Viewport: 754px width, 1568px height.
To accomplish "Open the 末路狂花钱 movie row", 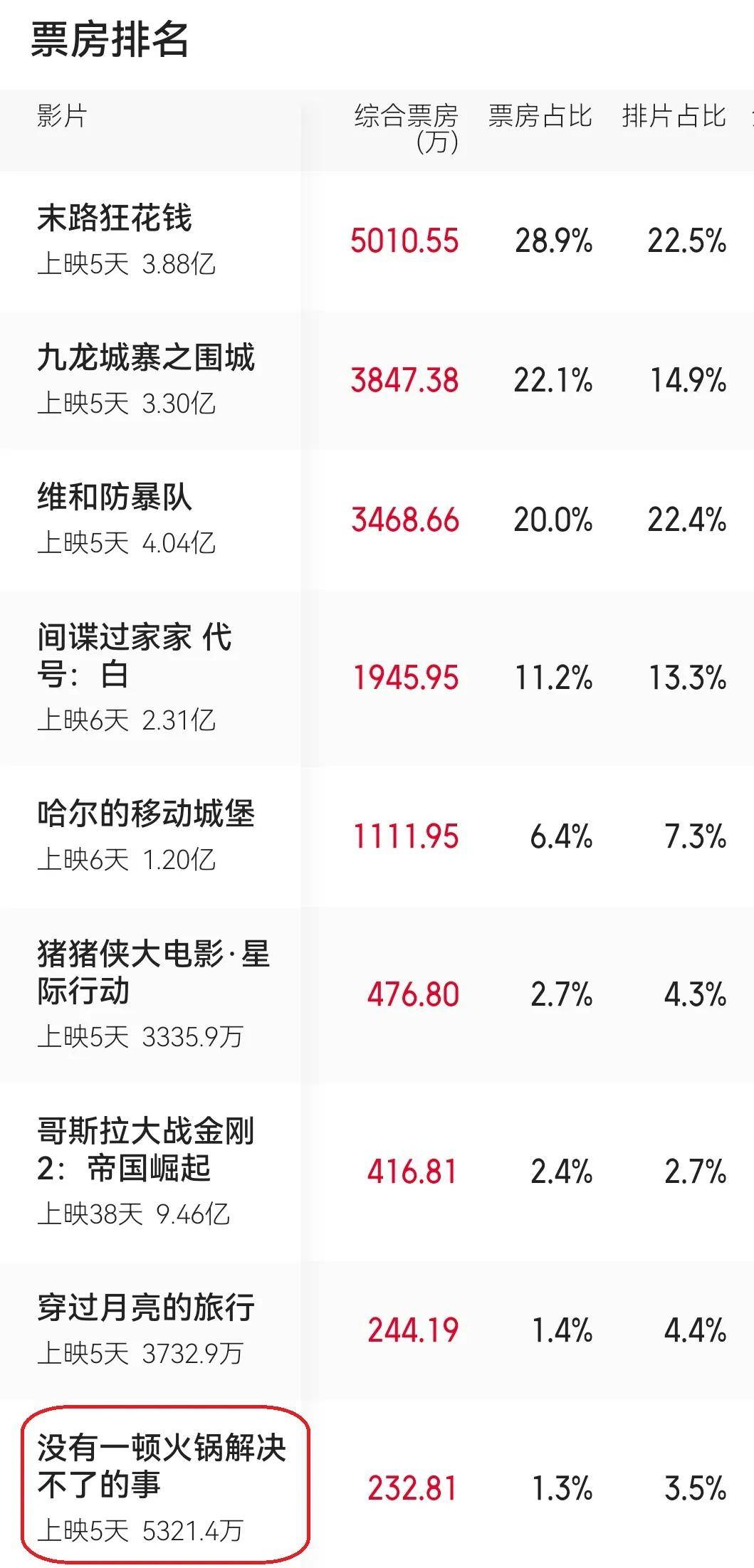I will pyautogui.click(x=115, y=219).
